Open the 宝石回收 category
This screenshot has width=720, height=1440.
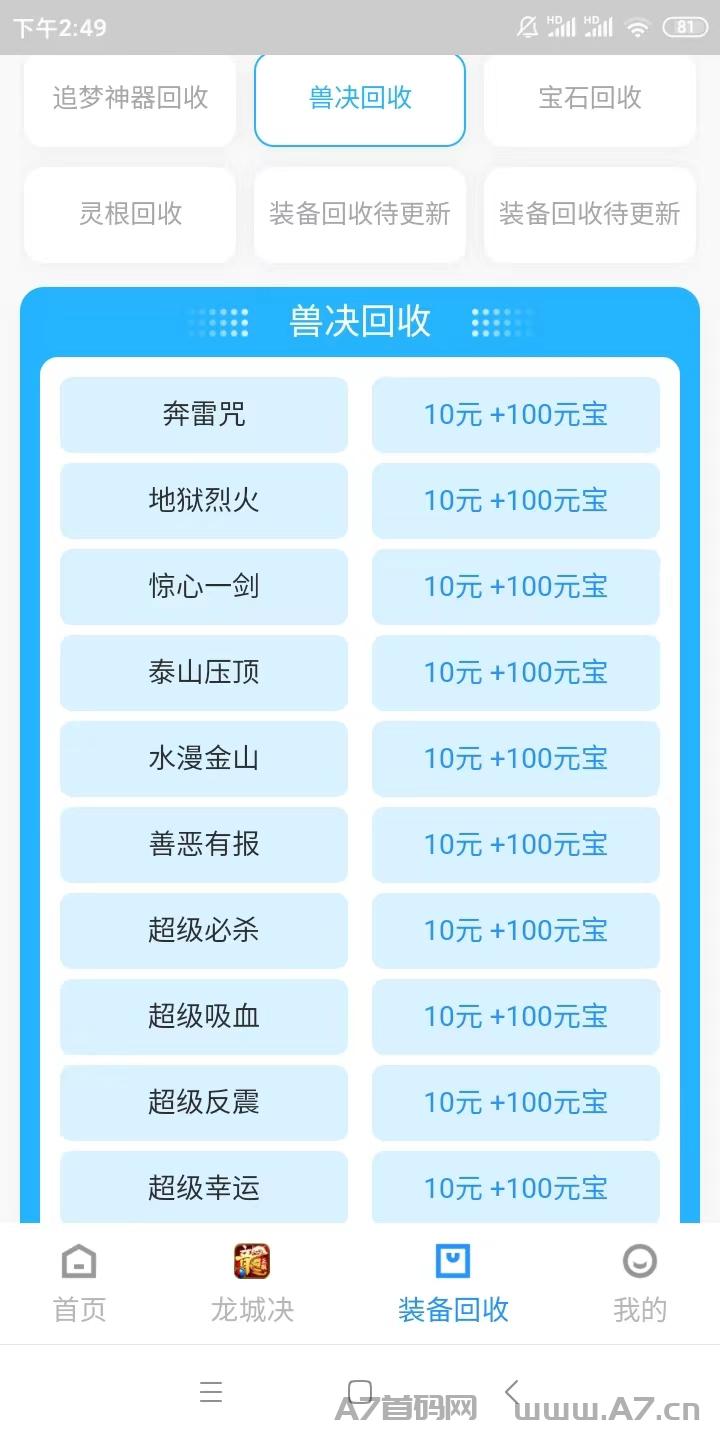point(590,98)
